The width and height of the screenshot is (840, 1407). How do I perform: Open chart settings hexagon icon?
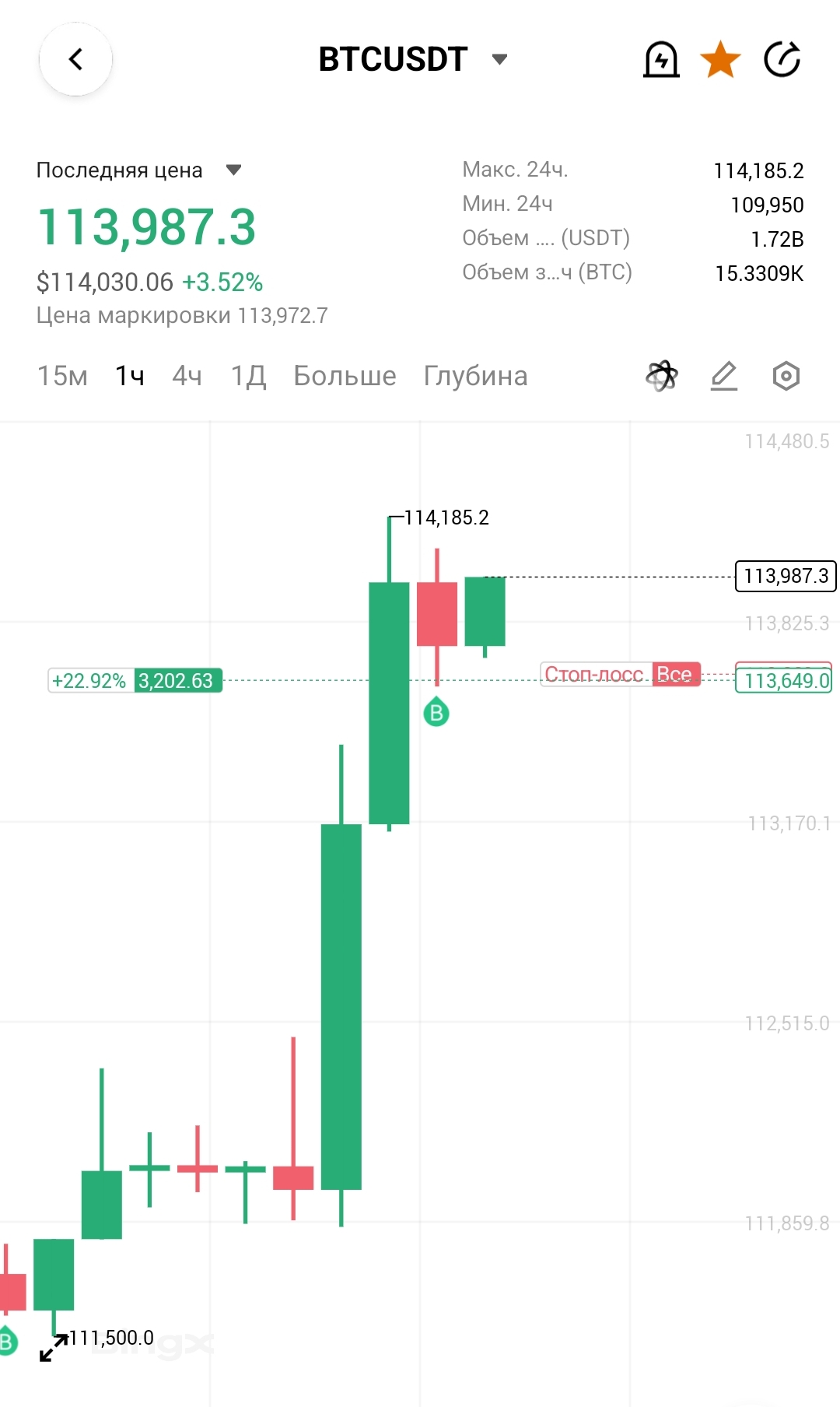[786, 376]
